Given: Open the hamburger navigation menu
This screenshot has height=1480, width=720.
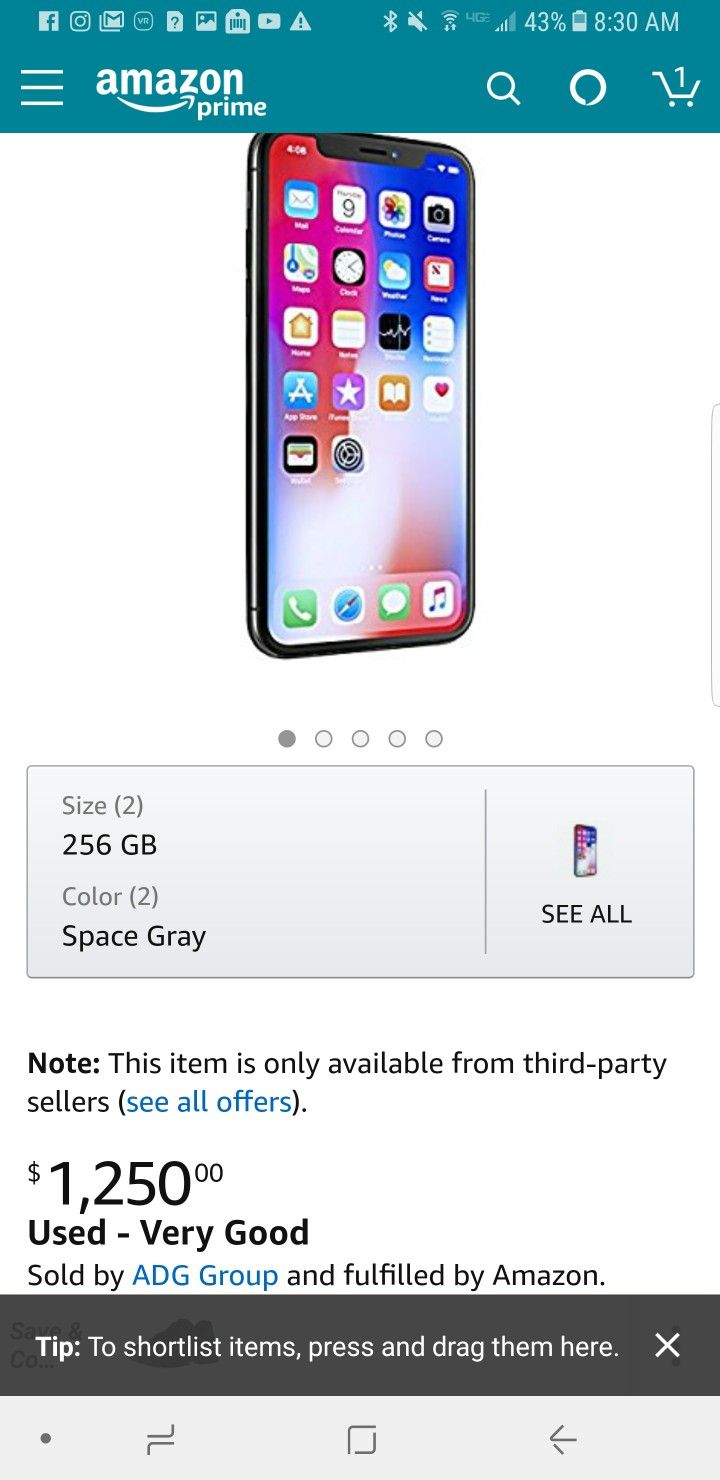Looking at the screenshot, I should [42, 88].
